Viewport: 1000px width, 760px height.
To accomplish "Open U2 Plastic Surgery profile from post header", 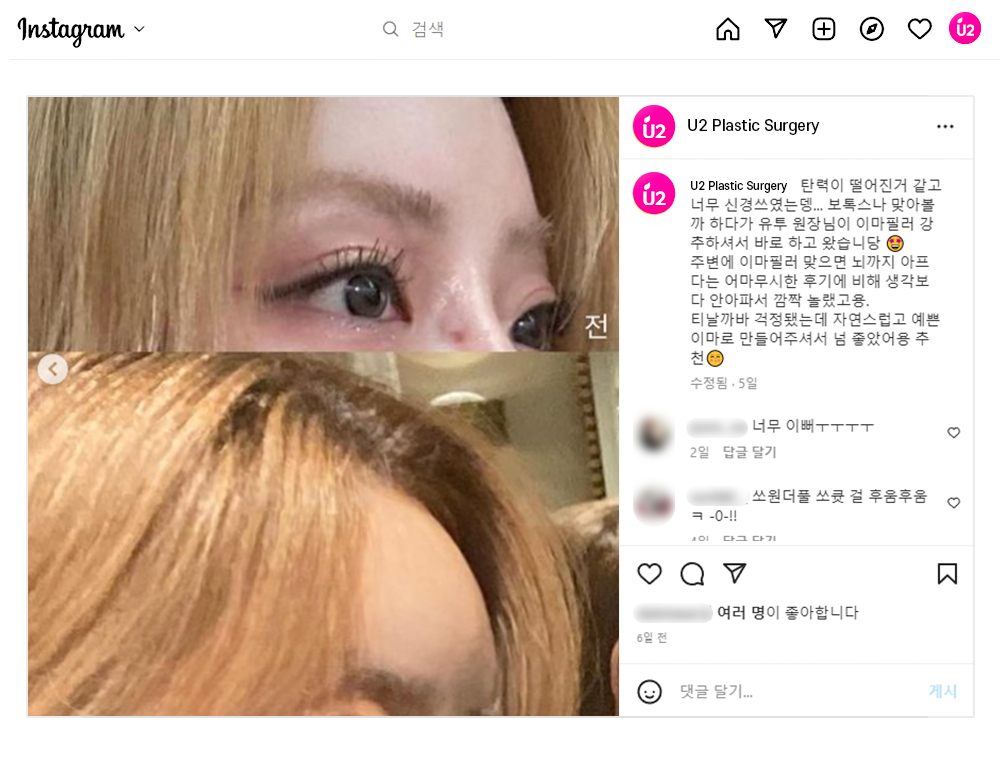I will 752,126.
